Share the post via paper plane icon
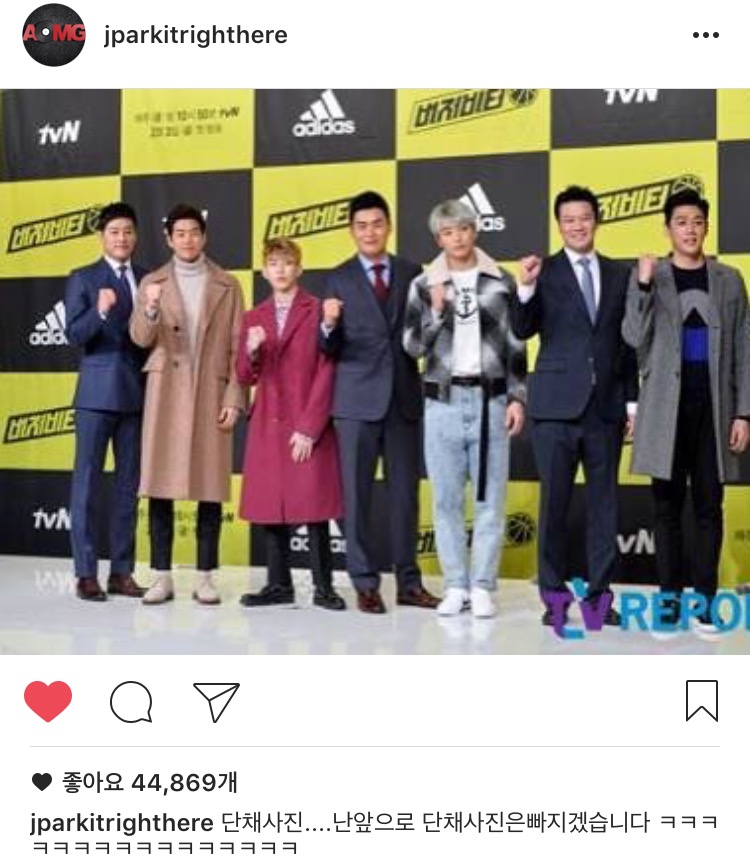Screen dimensions: 750x857 tap(215, 701)
